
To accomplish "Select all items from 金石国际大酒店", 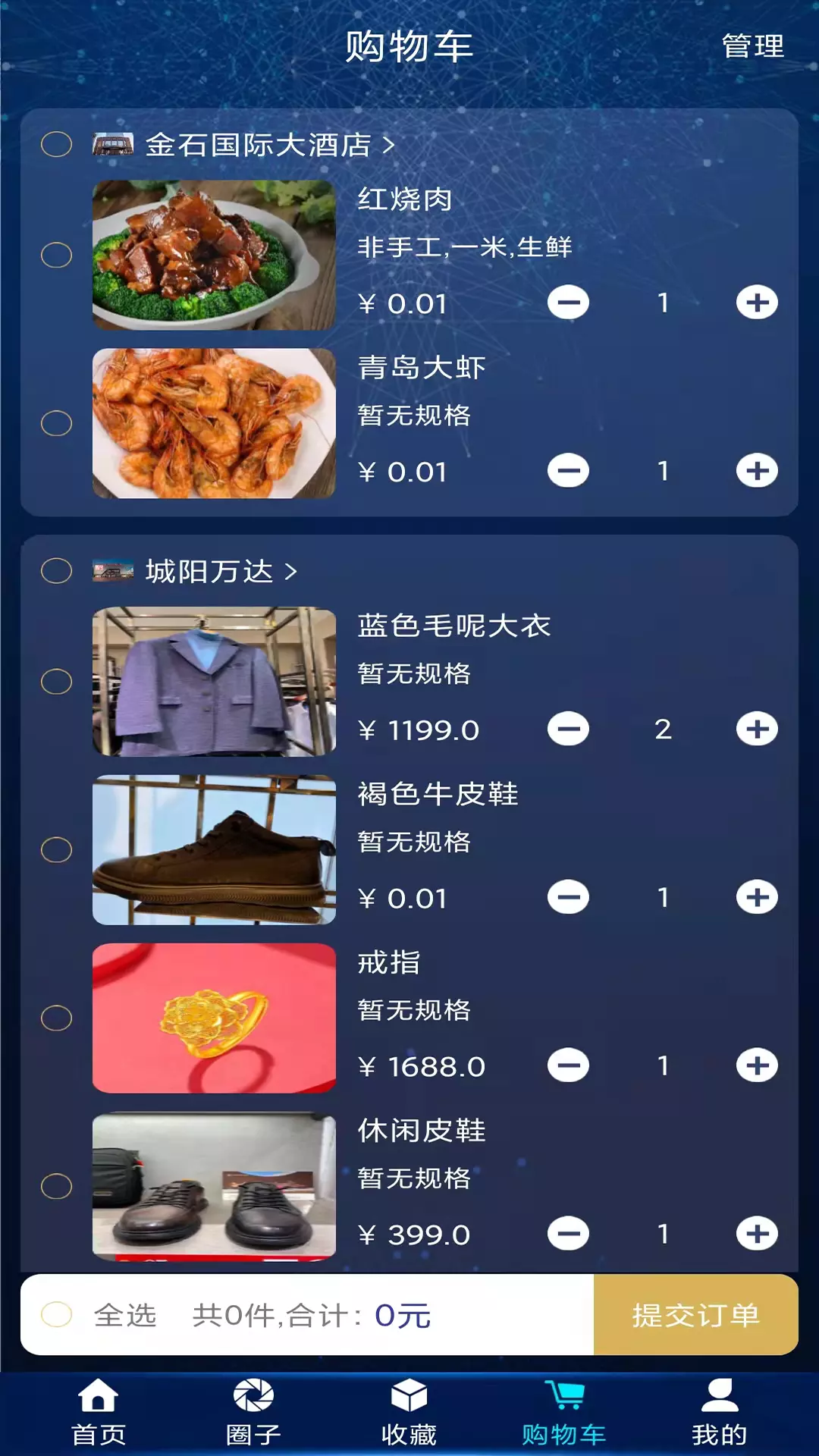I will click(x=56, y=144).
